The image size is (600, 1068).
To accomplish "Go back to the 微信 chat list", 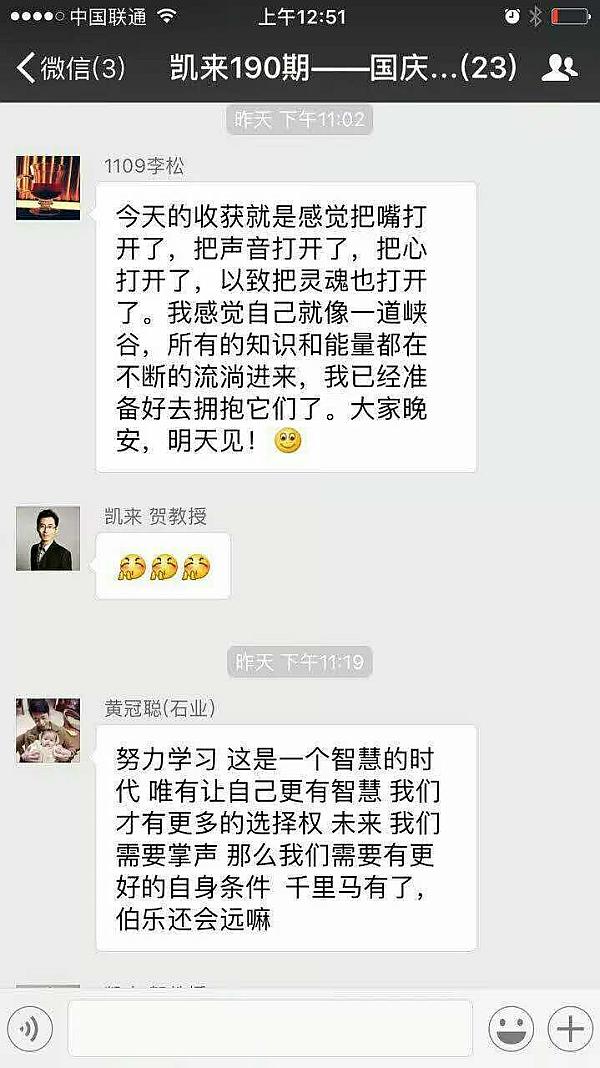I will click(70, 68).
